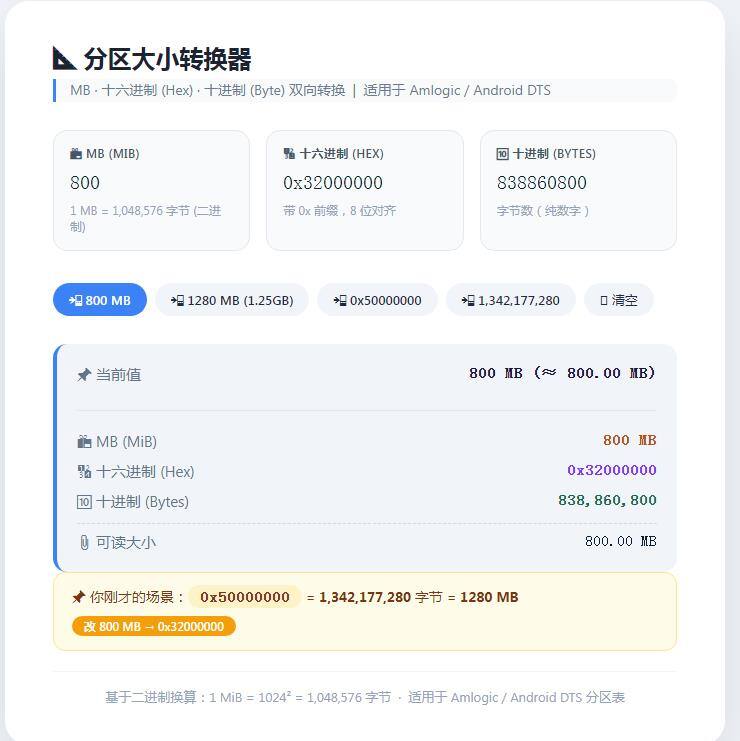Edit the decimal (Bytes) value field
The width and height of the screenshot is (740, 741).
pos(578,182)
